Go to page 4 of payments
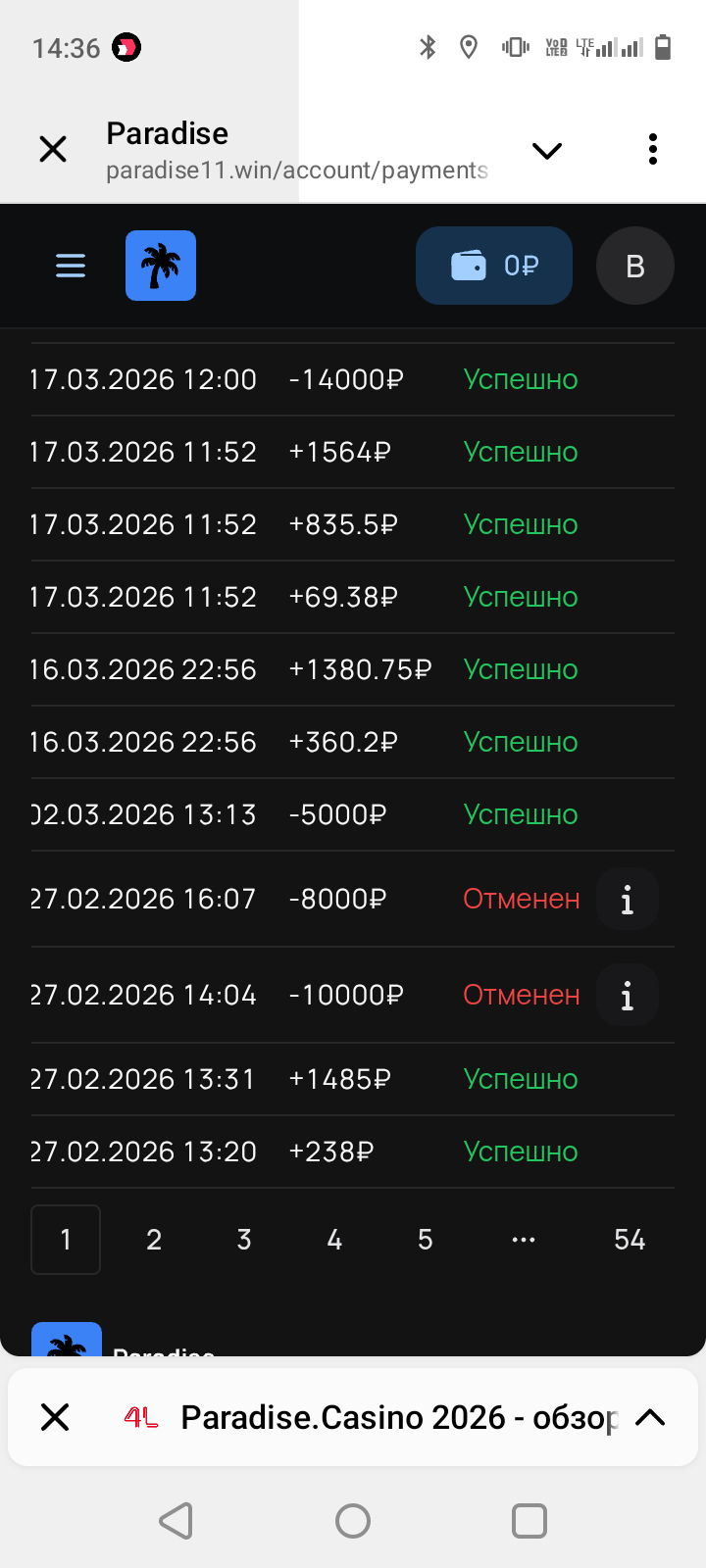Screen dimensions: 706x1568 pos(334,1240)
